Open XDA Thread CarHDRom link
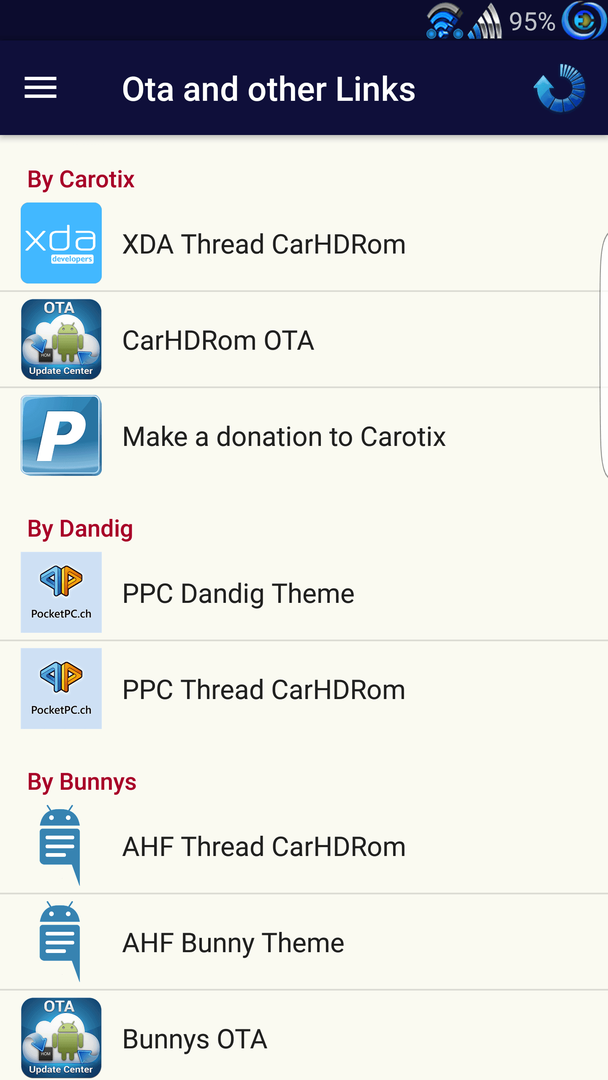Image resolution: width=608 pixels, height=1080 pixels. [304, 243]
